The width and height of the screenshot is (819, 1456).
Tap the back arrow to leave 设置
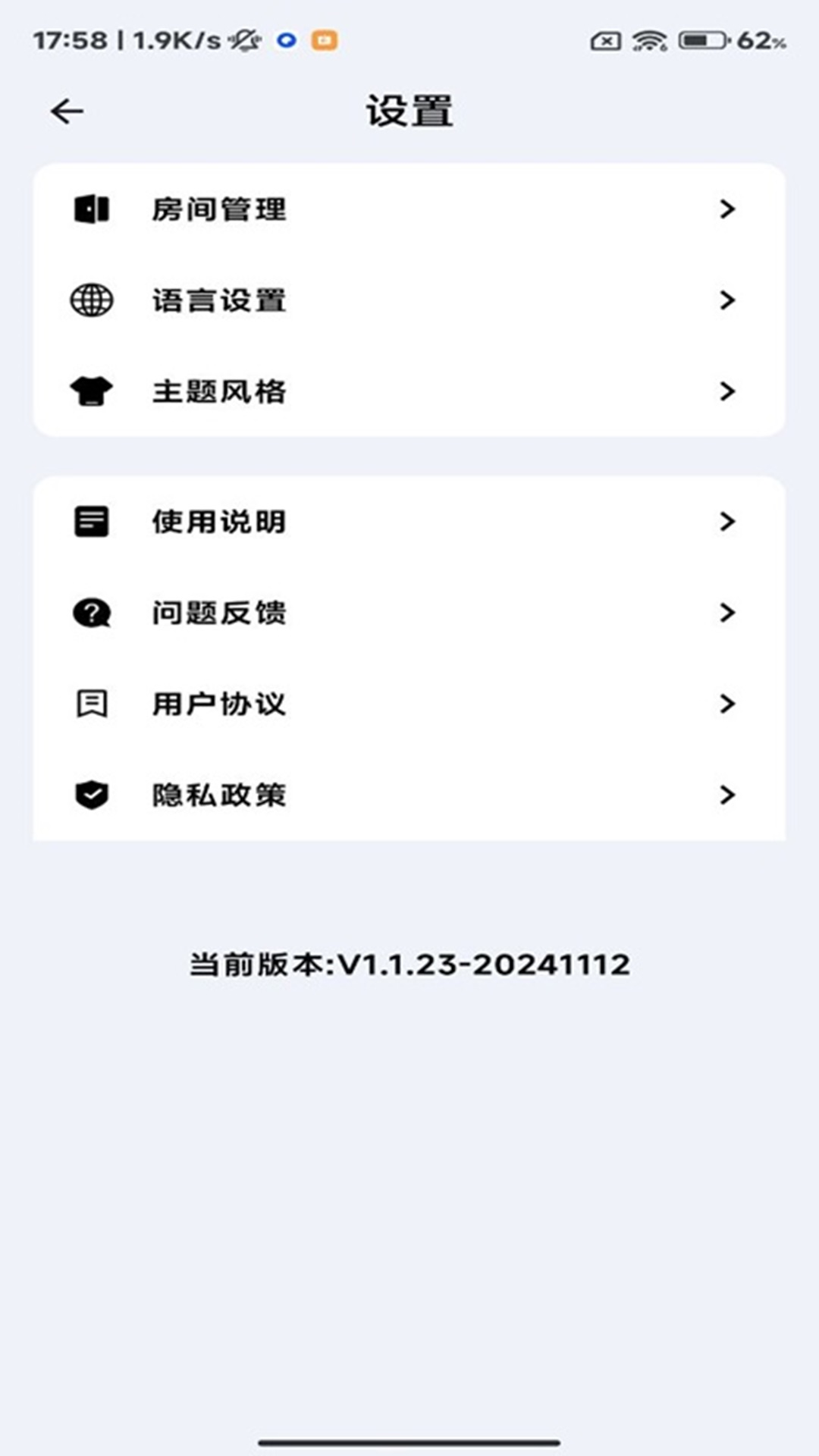[67, 110]
